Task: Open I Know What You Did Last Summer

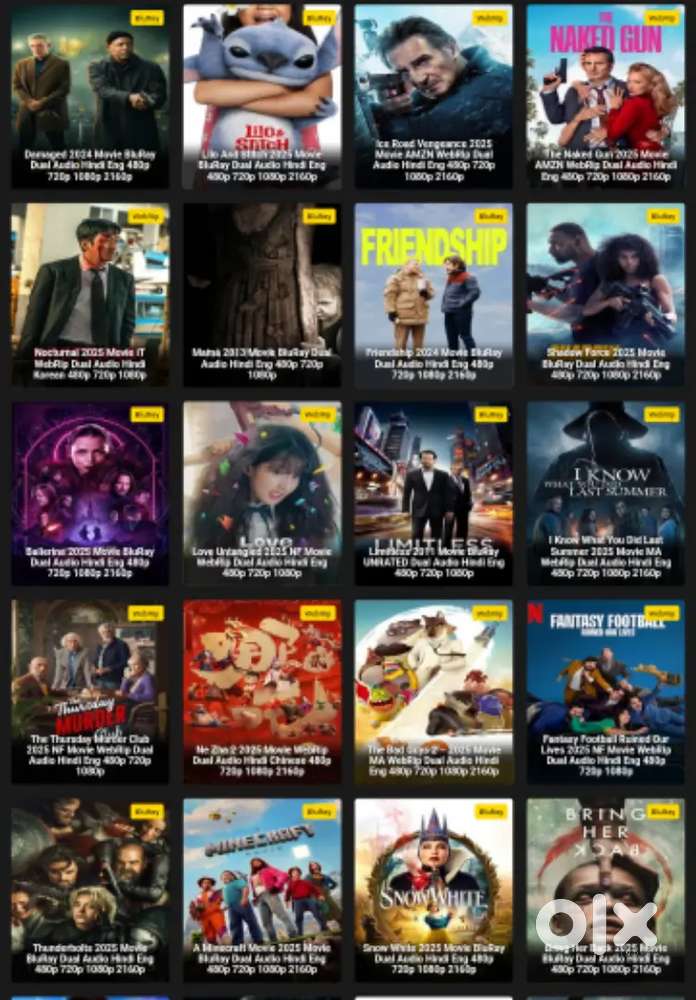Action: point(606,492)
